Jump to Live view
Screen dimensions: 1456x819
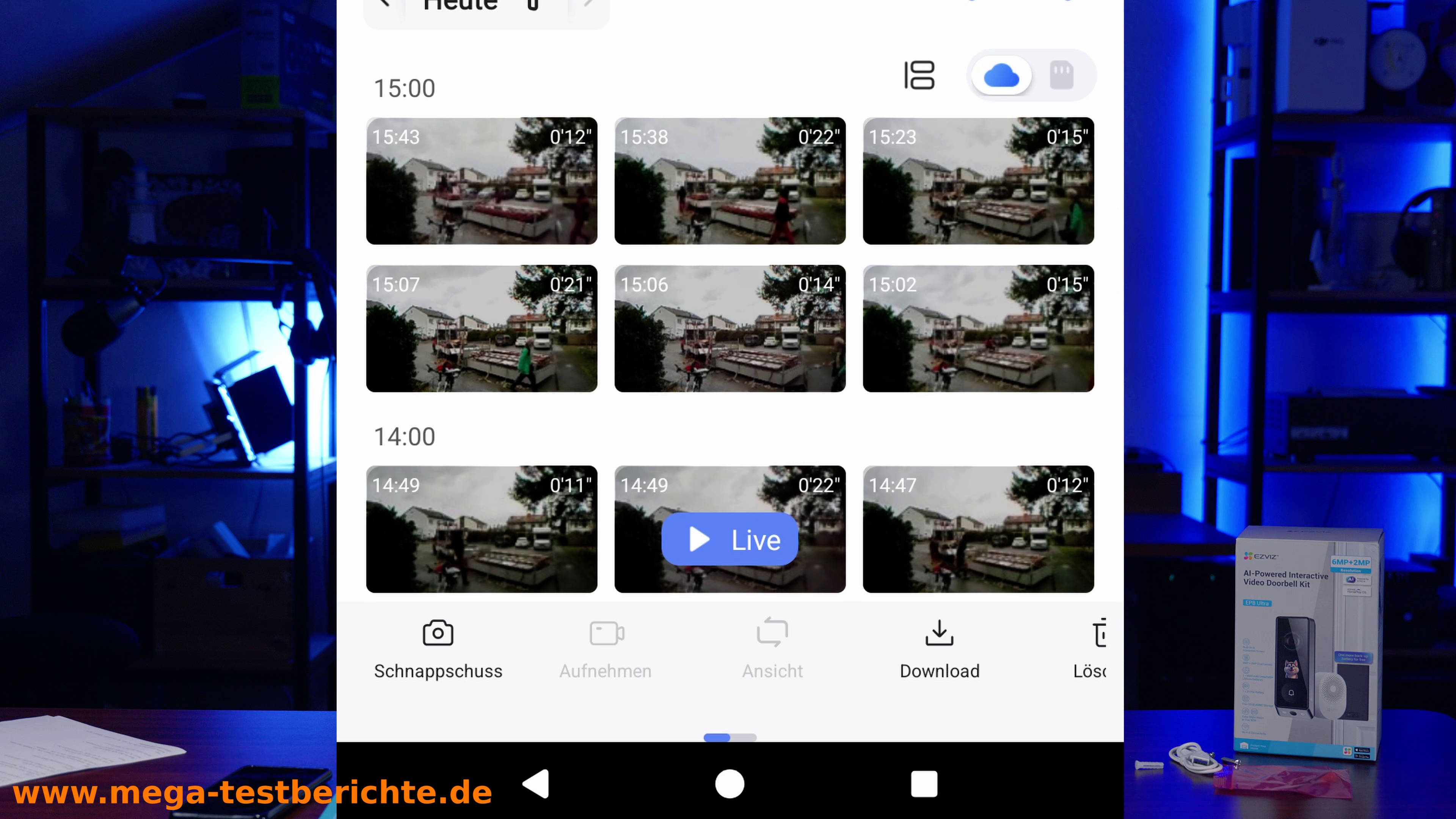coord(730,539)
